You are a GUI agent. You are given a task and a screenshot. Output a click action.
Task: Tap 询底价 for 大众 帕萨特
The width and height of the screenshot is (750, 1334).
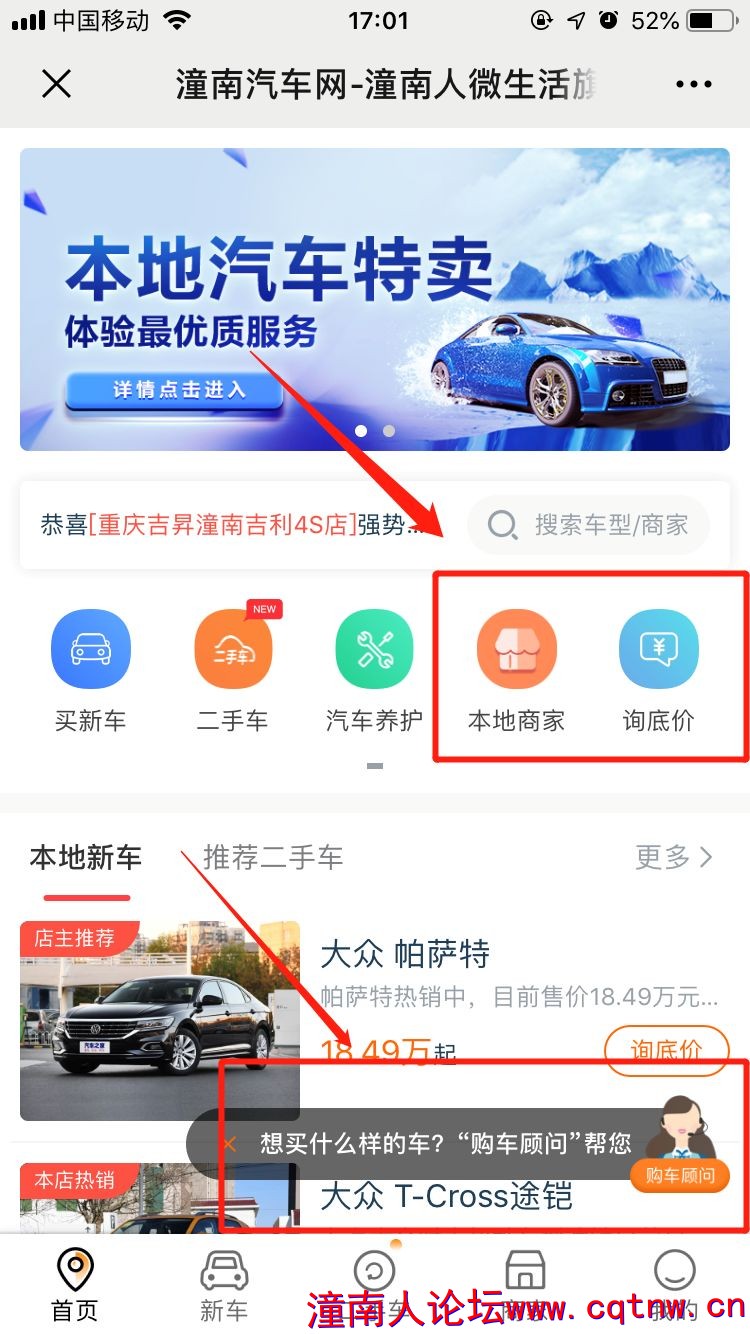[x=666, y=1050]
